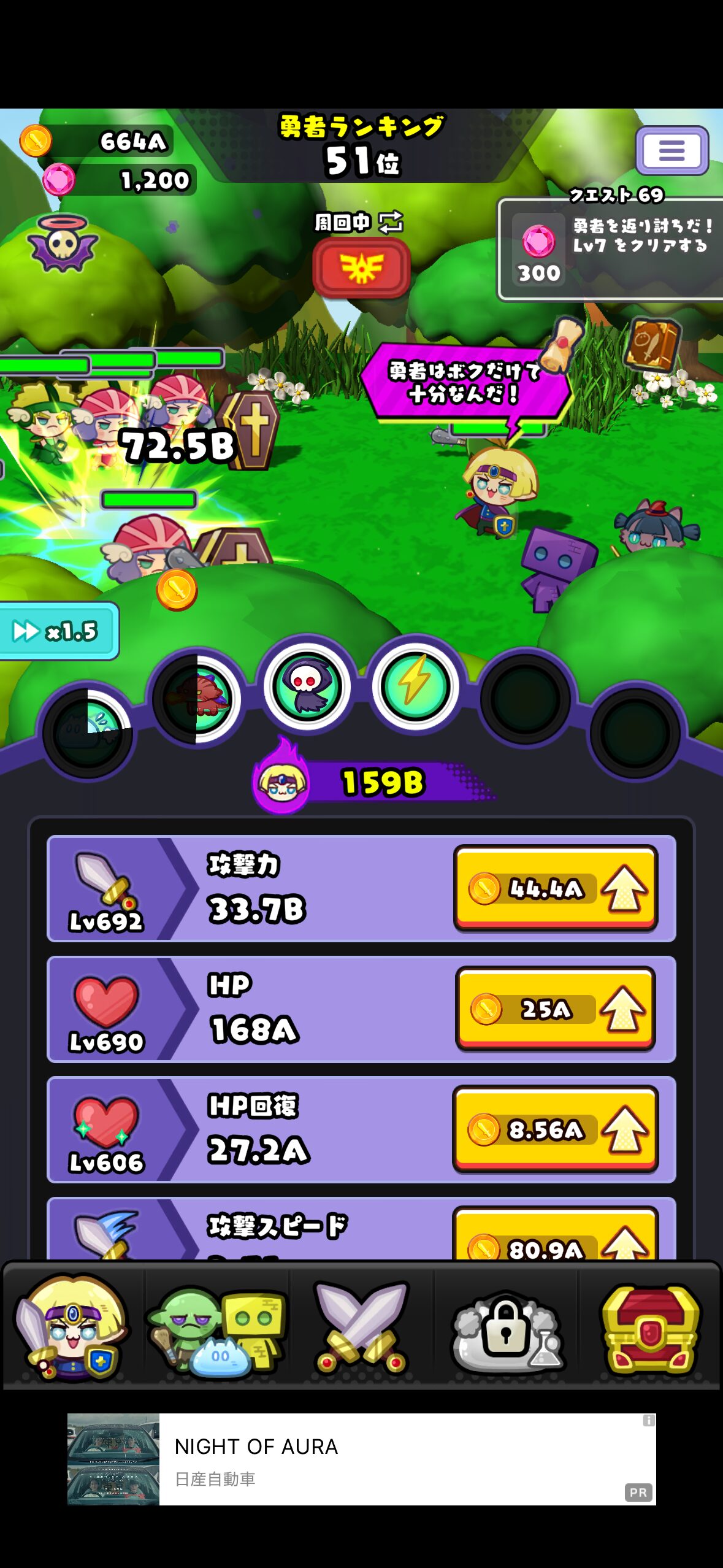723x1568 pixels.
Task: Upgrade HP for 25A coins
Action: (x=555, y=1009)
